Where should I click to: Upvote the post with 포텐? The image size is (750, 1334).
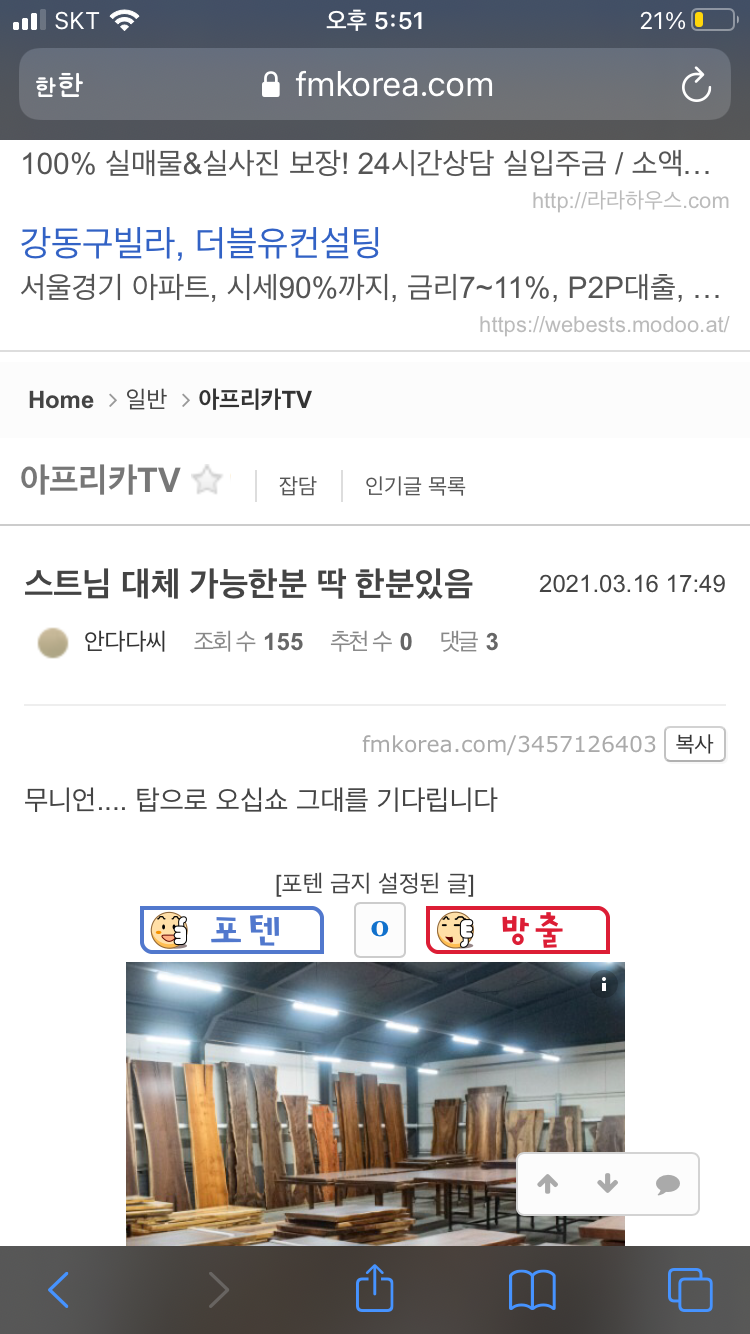(x=232, y=930)
